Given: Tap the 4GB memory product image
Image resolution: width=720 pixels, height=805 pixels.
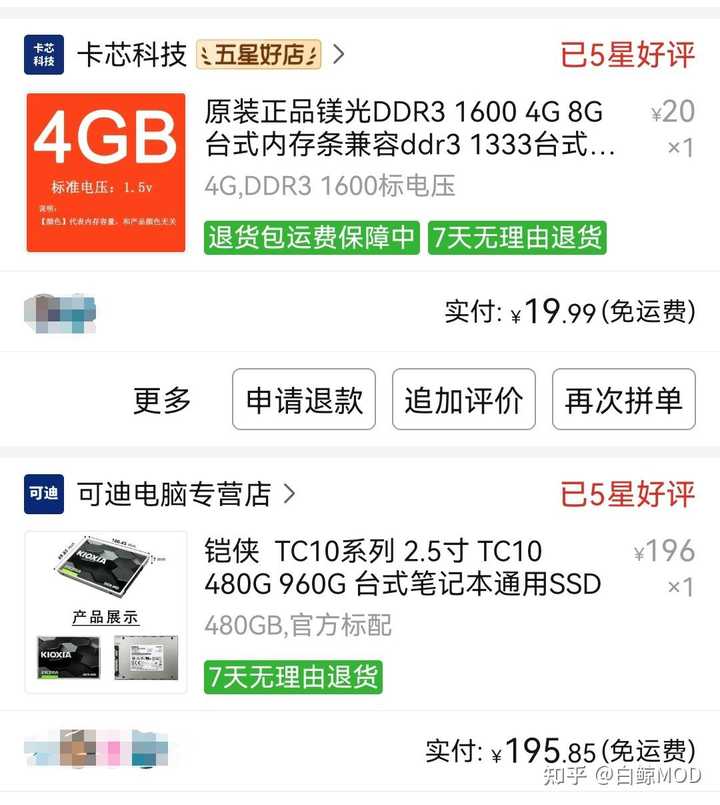Looking at the screenshot, I should click(x=106, y=172).
